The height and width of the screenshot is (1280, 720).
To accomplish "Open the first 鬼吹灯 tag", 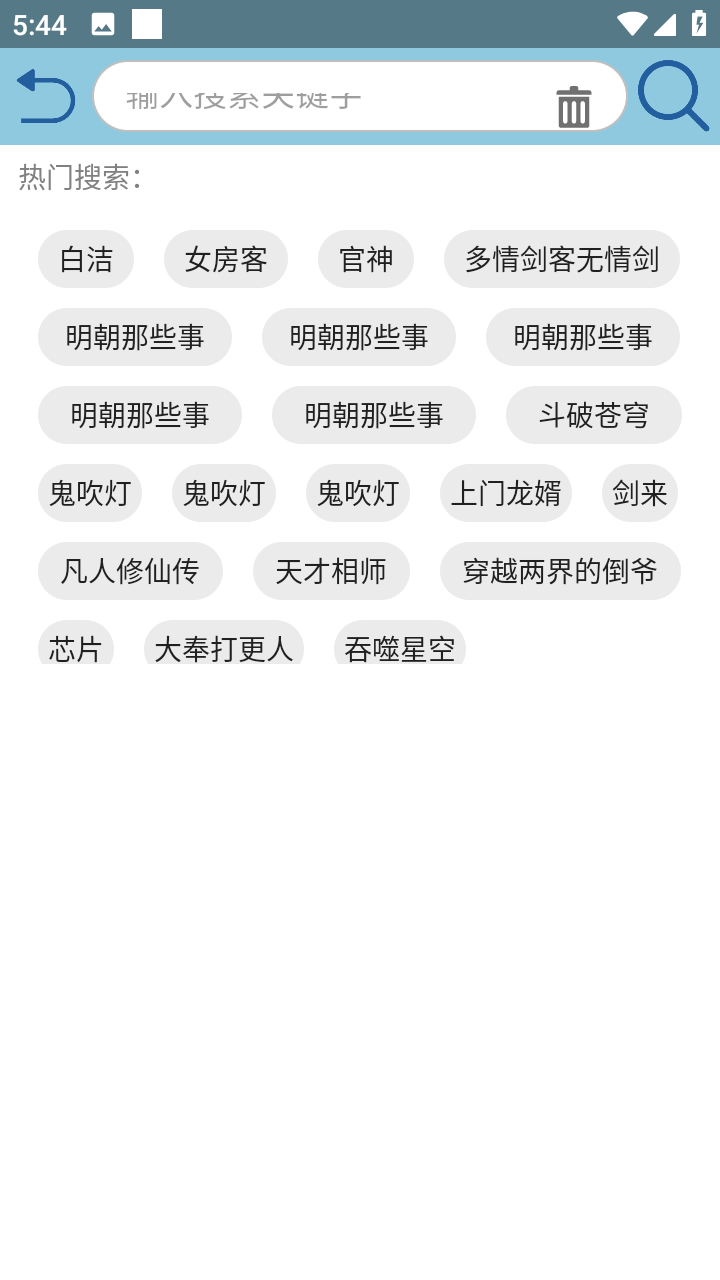I will [89, 493].
